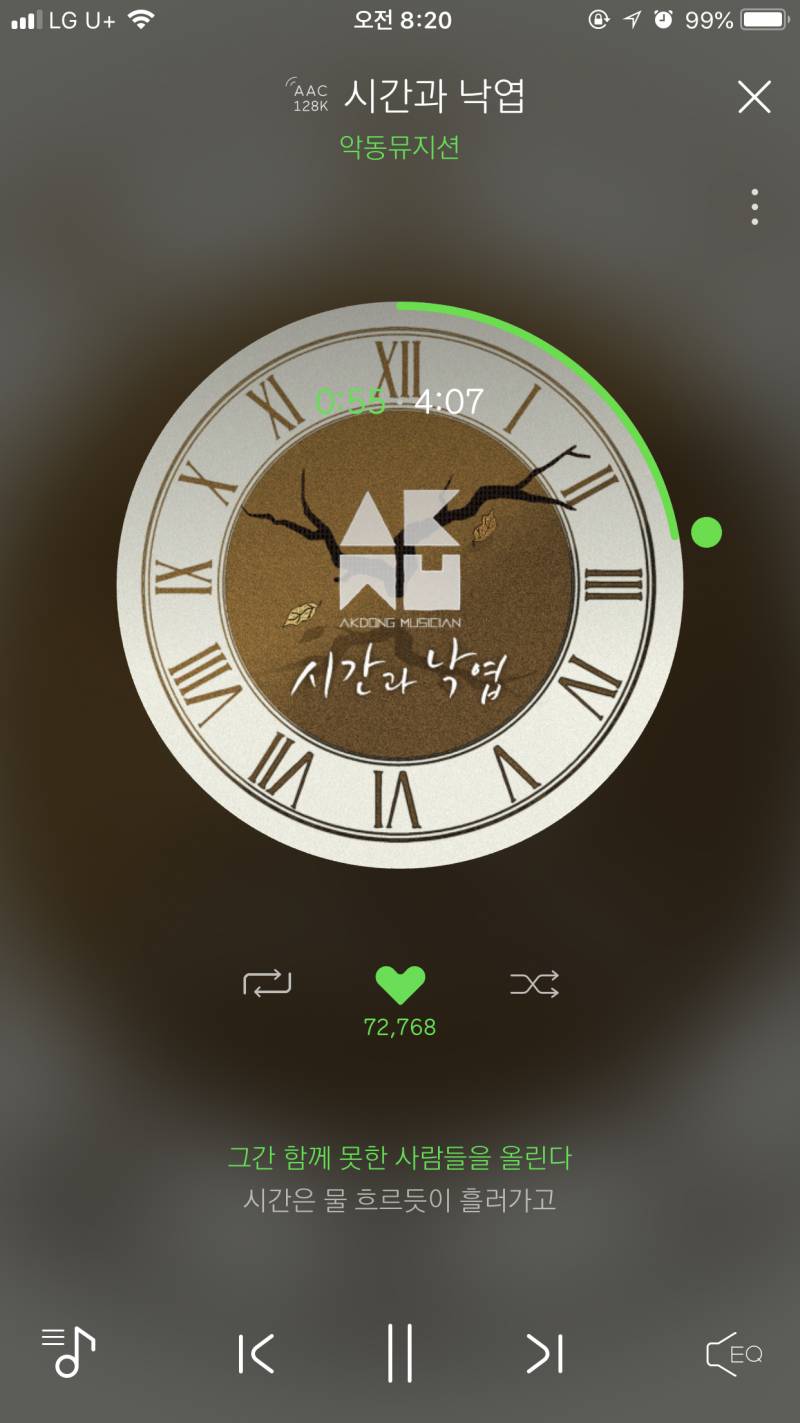The width and height of the screenshot is (800, 1423).
Task: Toggle the repeat playback icon
Action: (266, 984)
